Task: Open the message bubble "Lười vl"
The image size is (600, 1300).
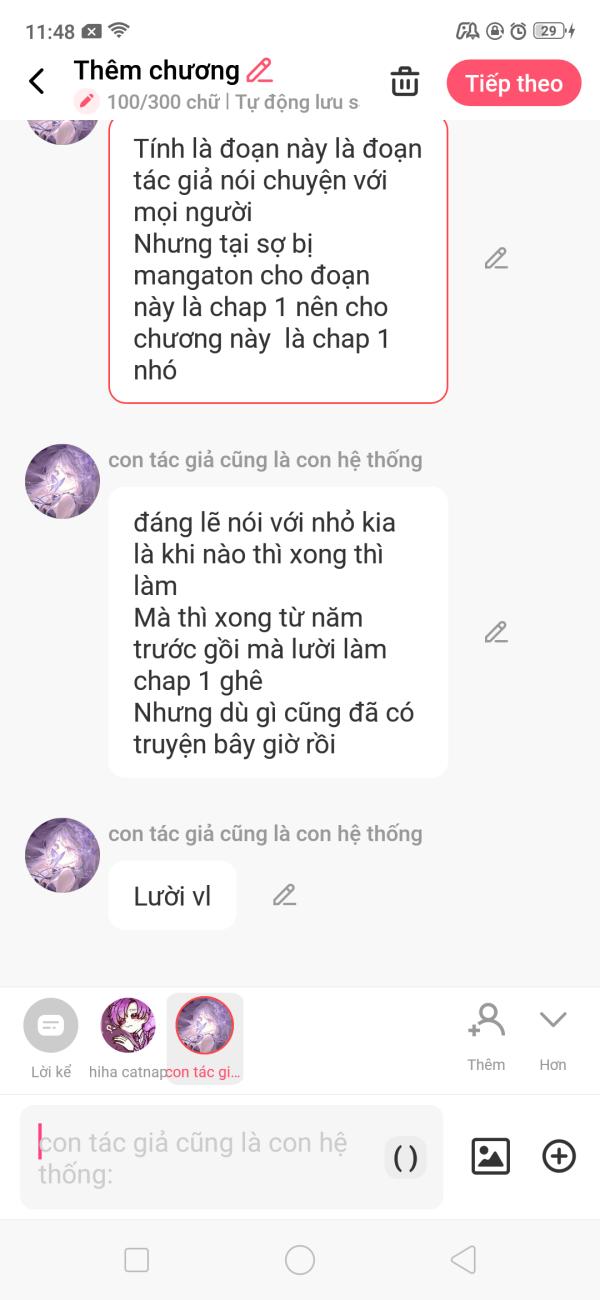Action: coord(173,896)
